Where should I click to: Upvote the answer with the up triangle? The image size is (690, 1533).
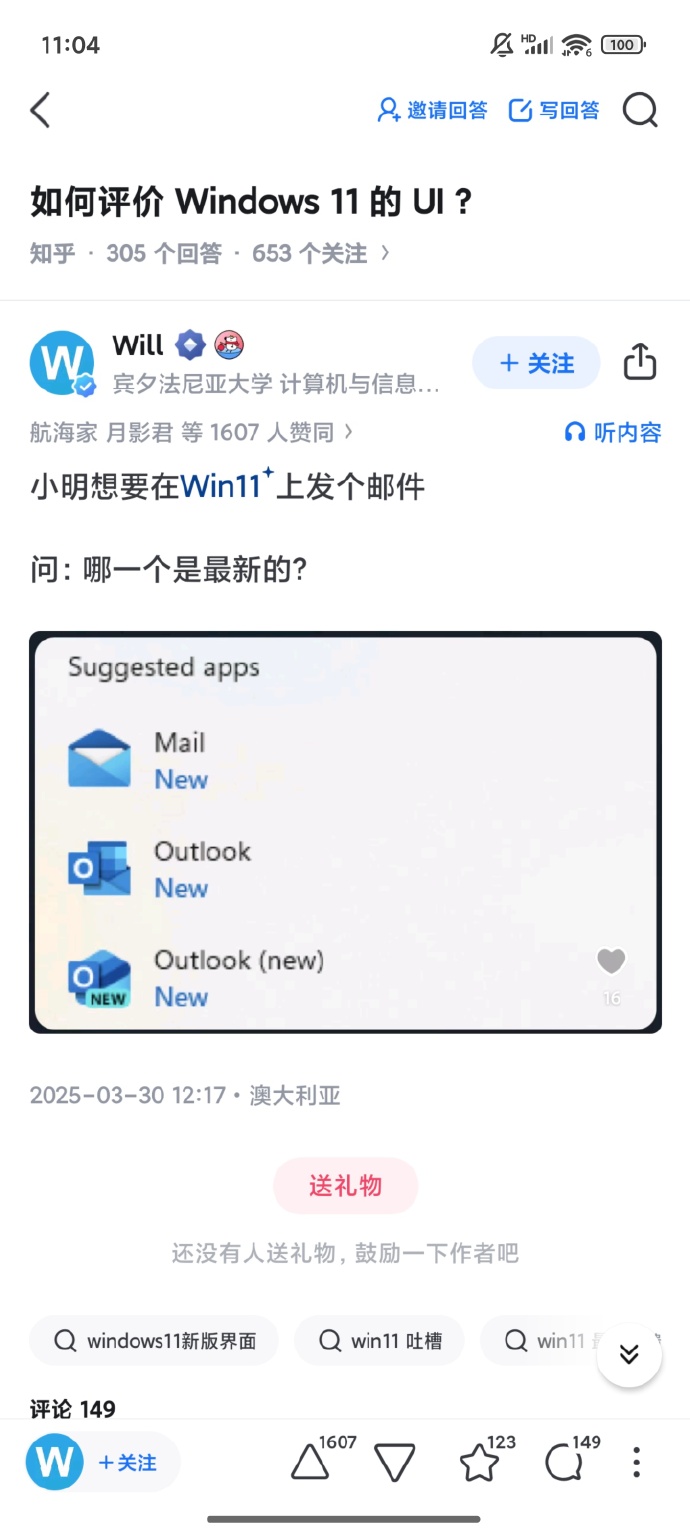[310, 1464]
